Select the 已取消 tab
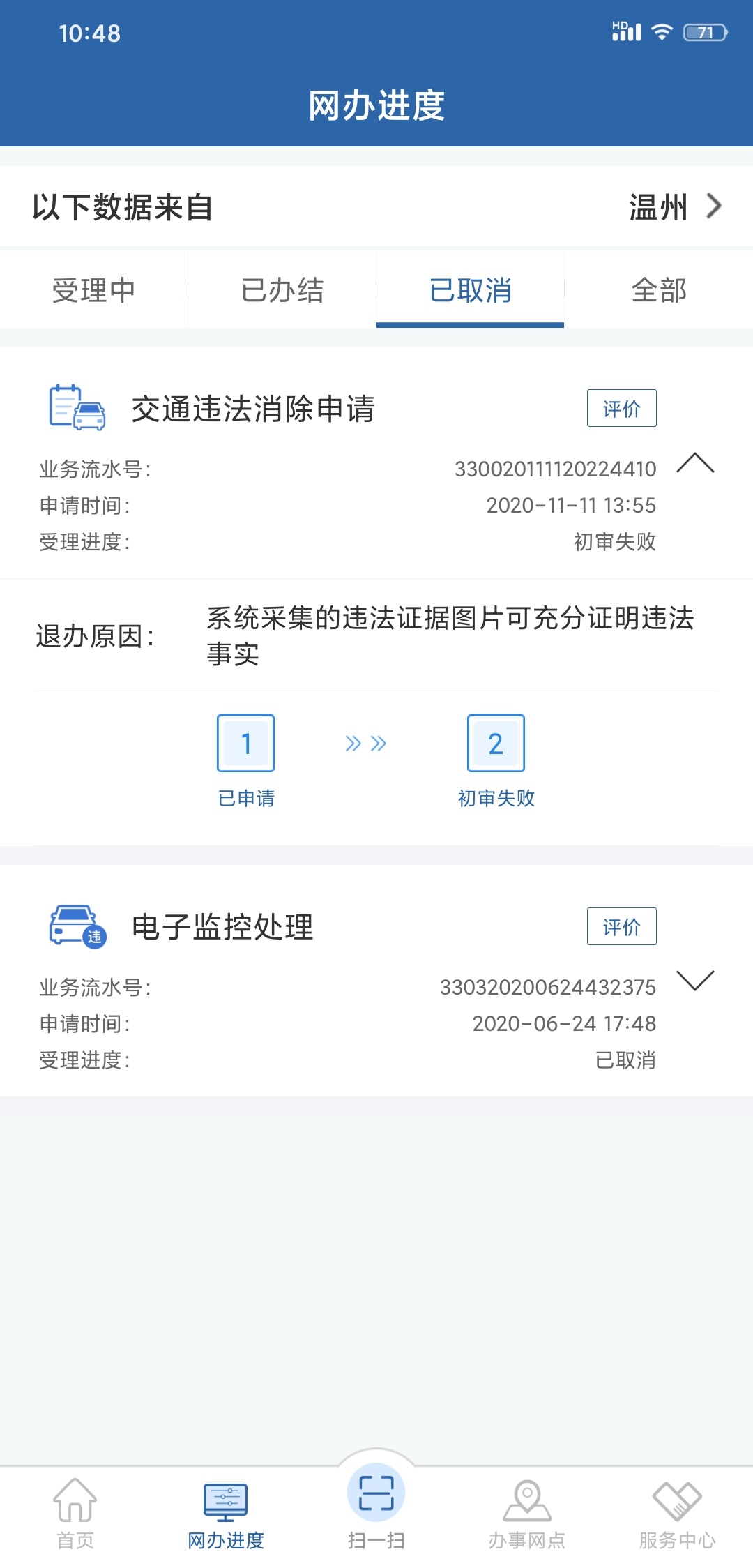Screen dimensions: 753x1568 tap(470, 290)
